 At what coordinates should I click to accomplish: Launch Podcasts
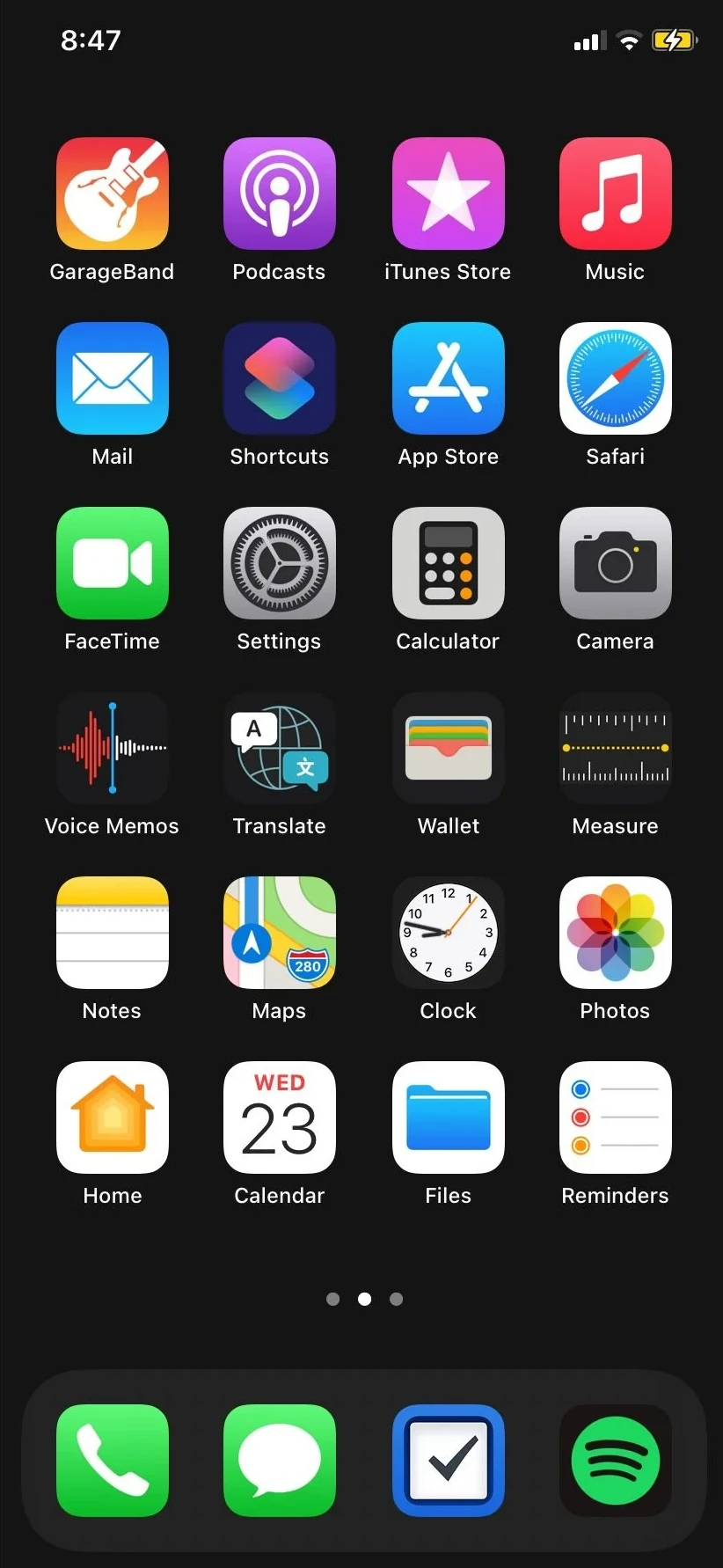pyautogui.click(x=280, y=194)
